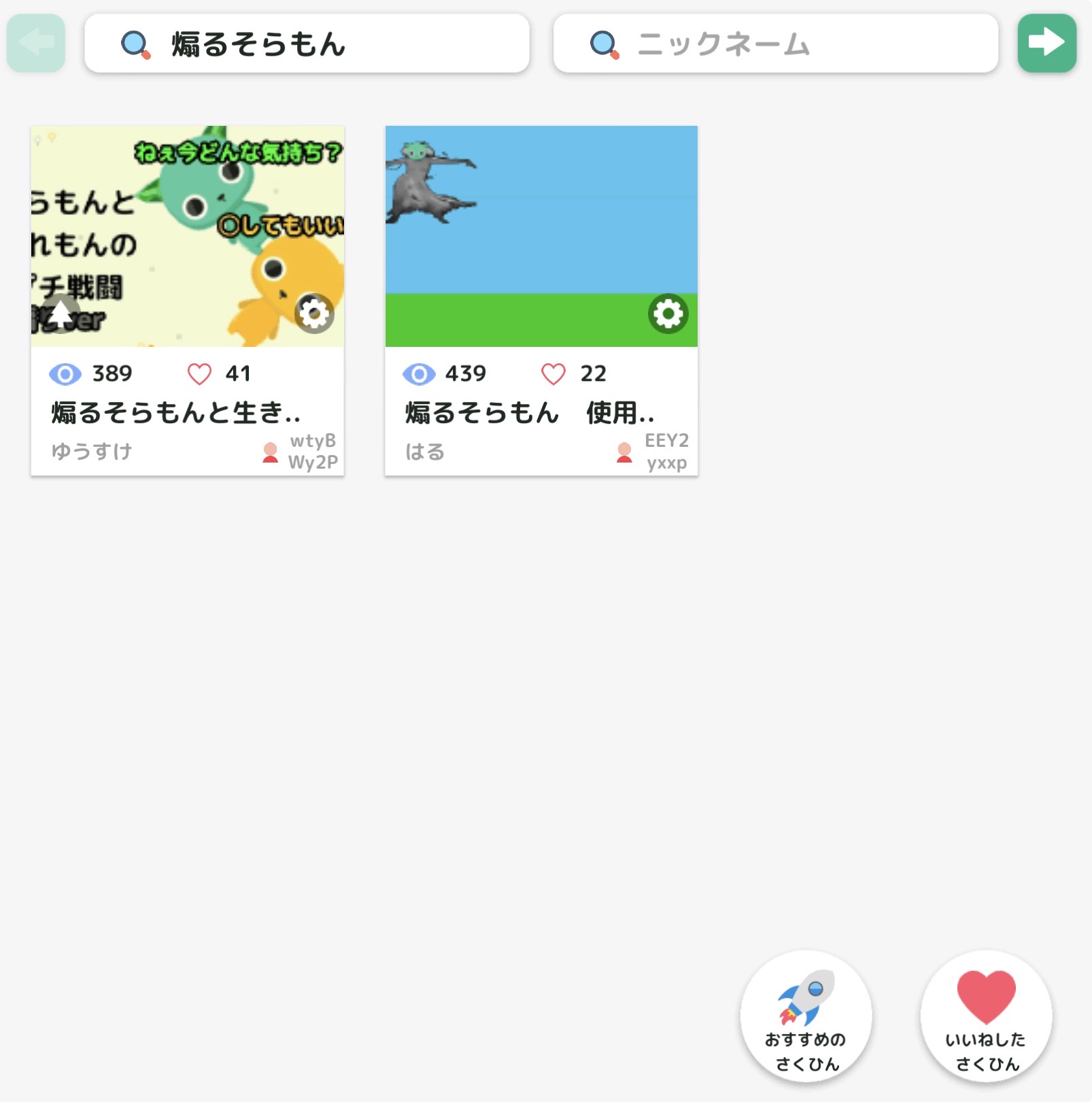Open the 煽るそらもんと生き.. project by ゆうすけ

click(187, 235)
